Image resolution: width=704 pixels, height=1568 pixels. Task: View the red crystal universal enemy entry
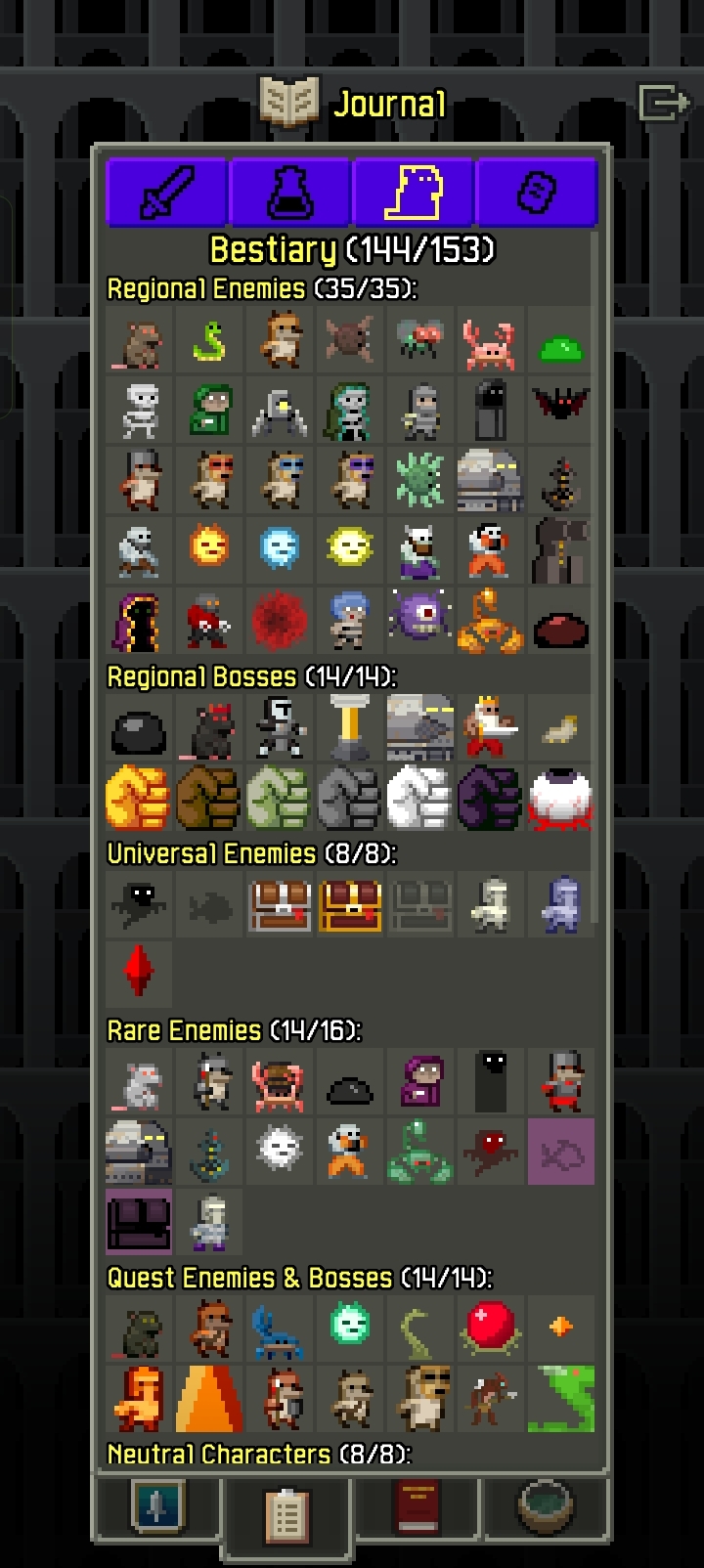tap(139, 973)
